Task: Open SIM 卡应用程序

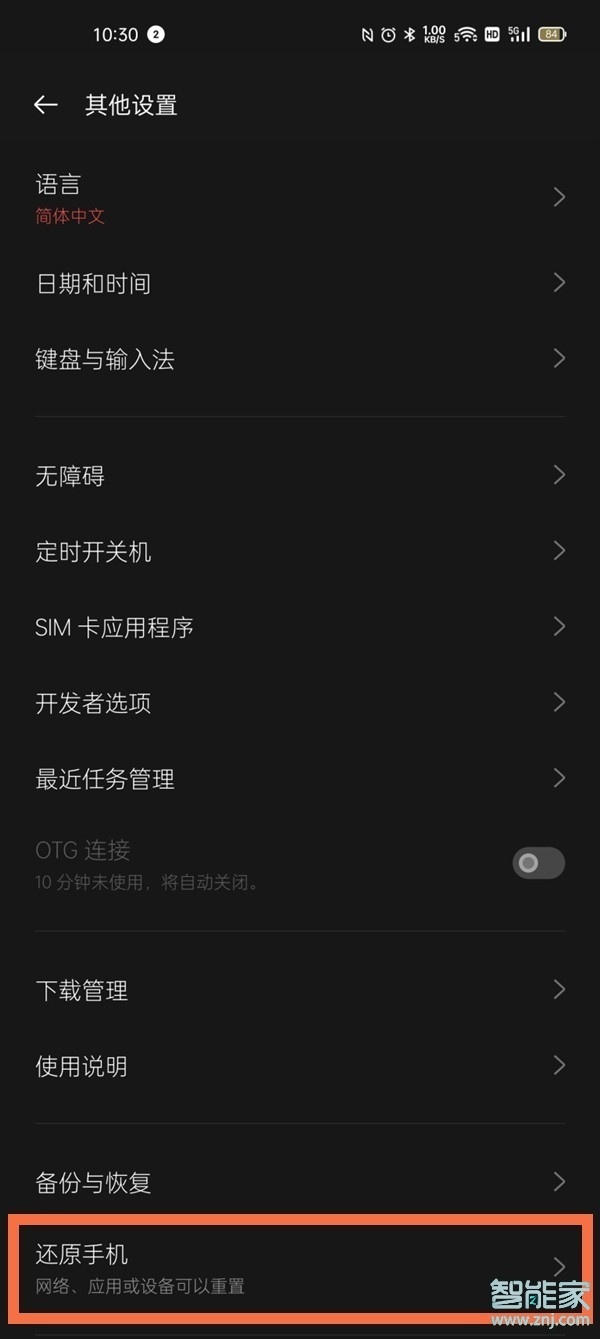Action: pyautogui.click(x=300, y=627)
